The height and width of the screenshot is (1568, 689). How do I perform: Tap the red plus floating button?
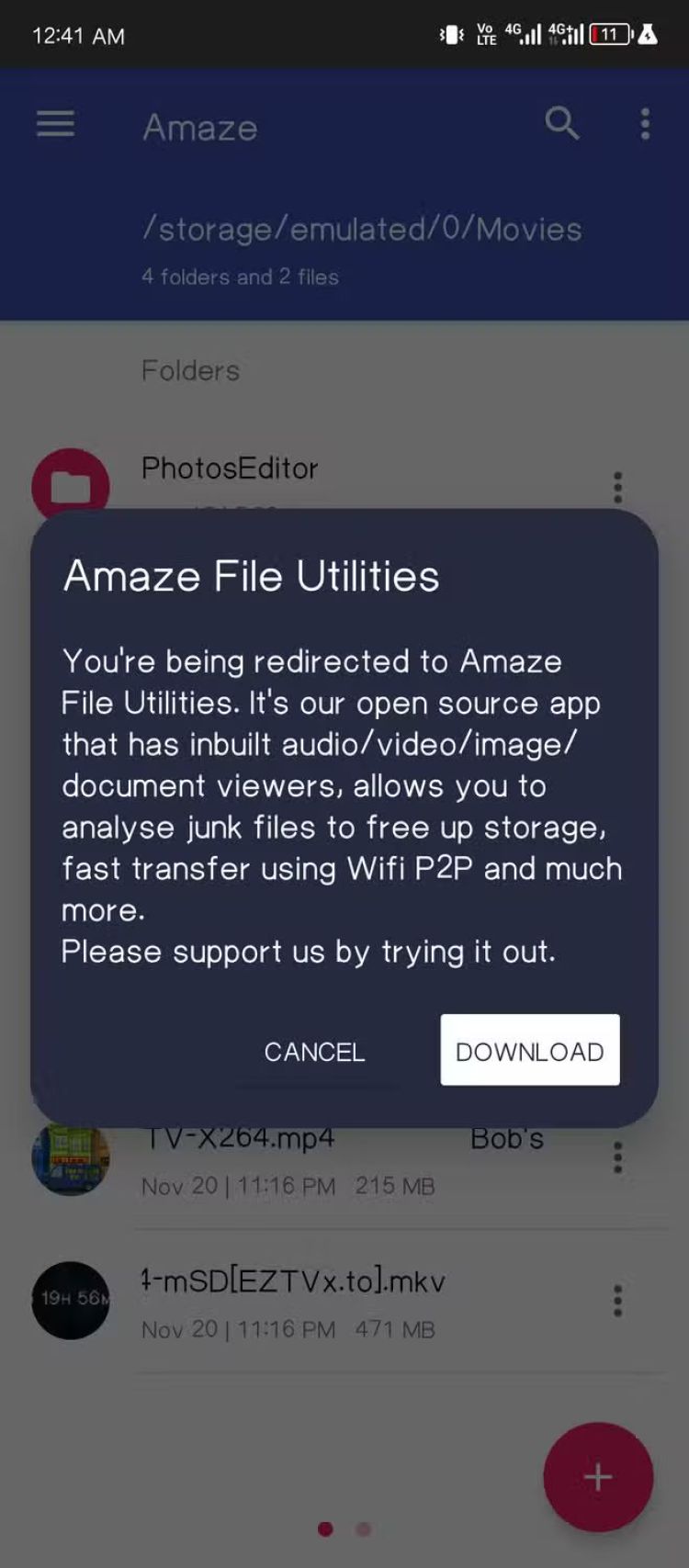[598, 1477]
